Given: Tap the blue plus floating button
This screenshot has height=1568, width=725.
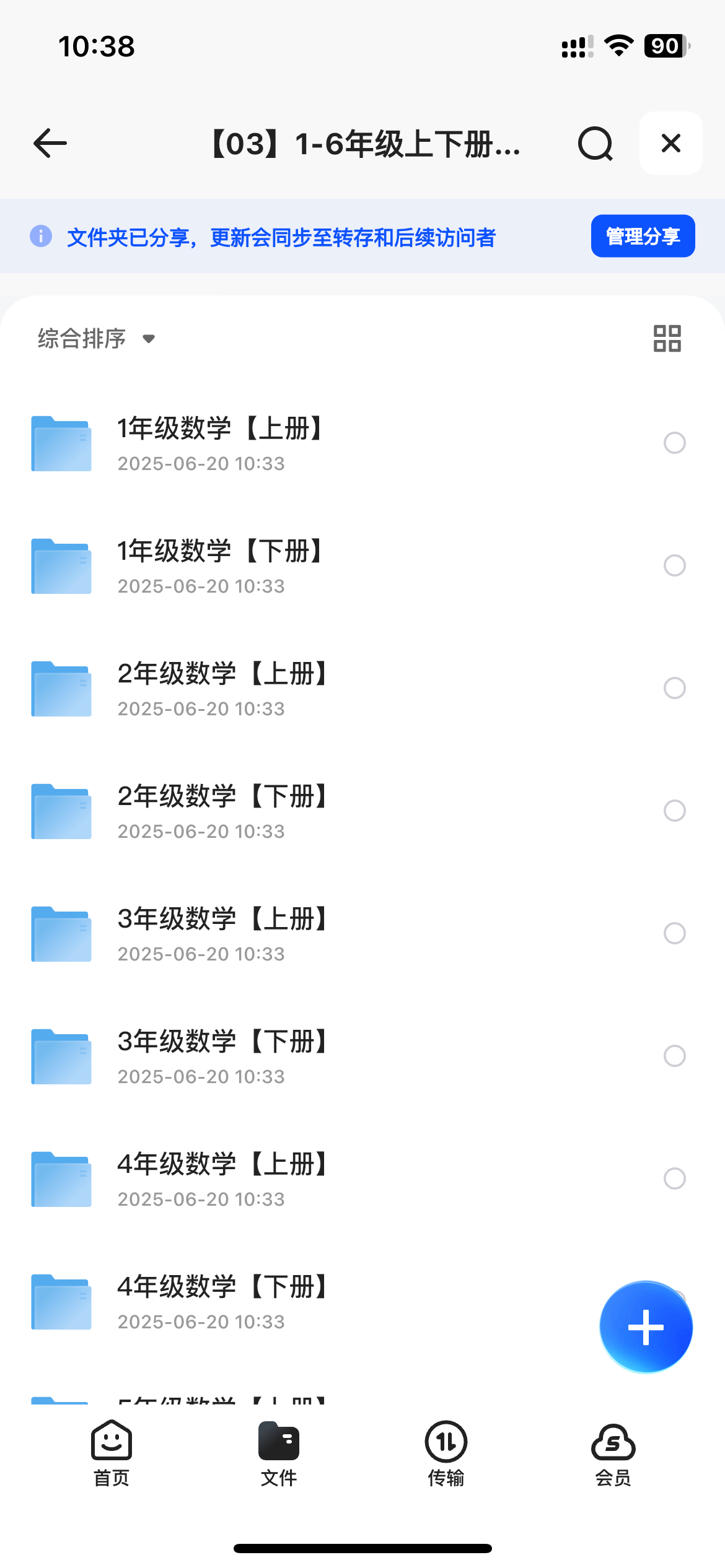Looking at the screenshot, I should [x=646, y=1327].
